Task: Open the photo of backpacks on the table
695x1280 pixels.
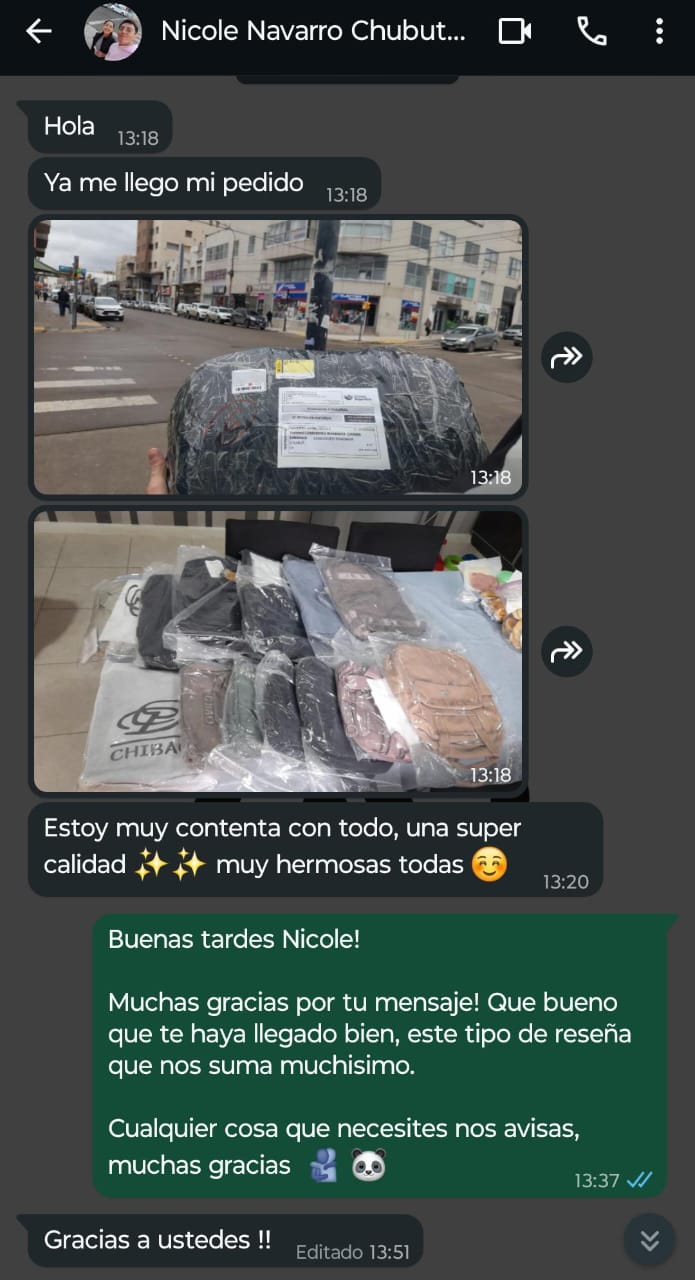Action: coord(278,652)
